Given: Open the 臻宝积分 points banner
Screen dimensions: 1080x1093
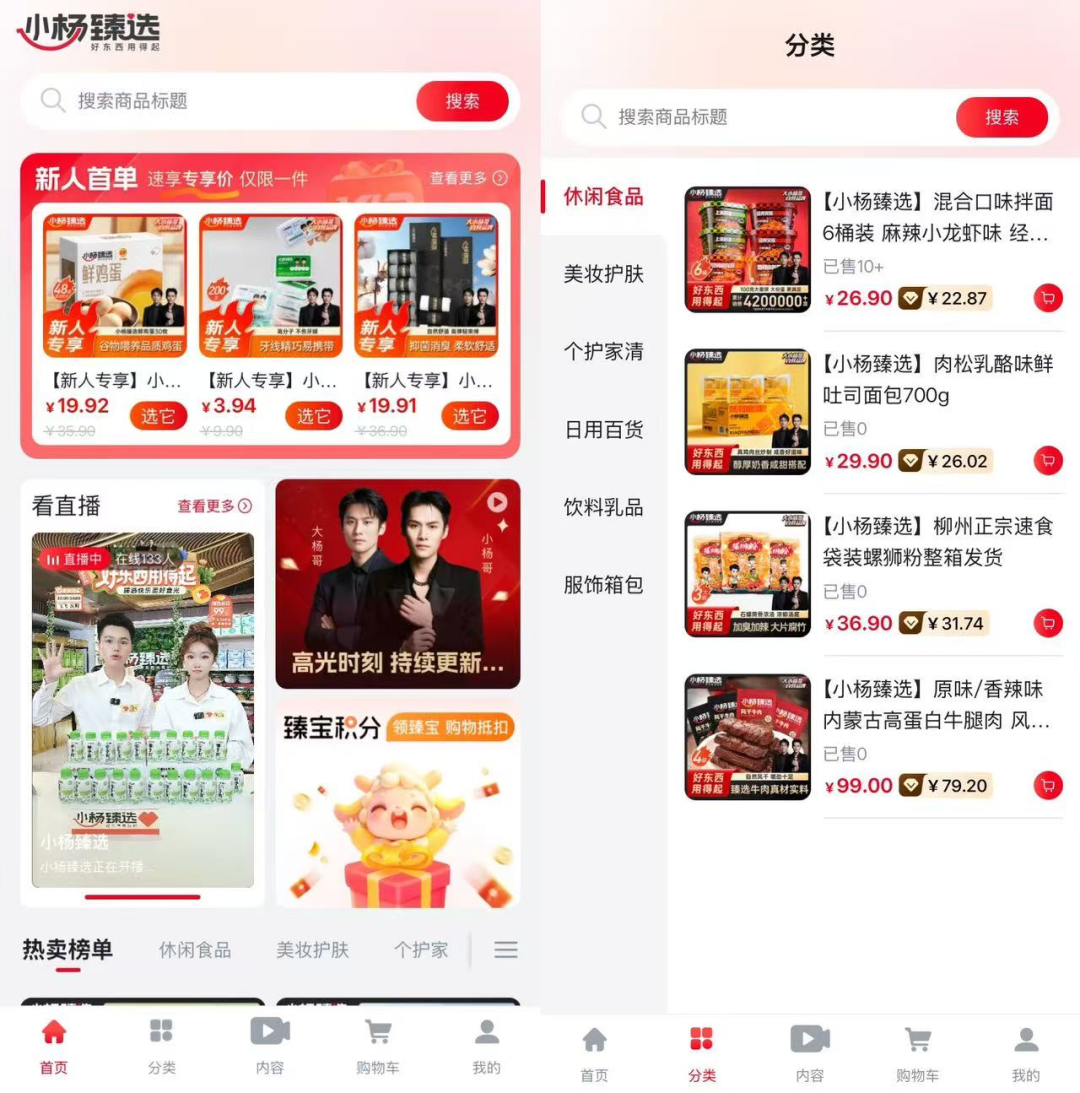Looking at the screenshot, I should point(398,805).
